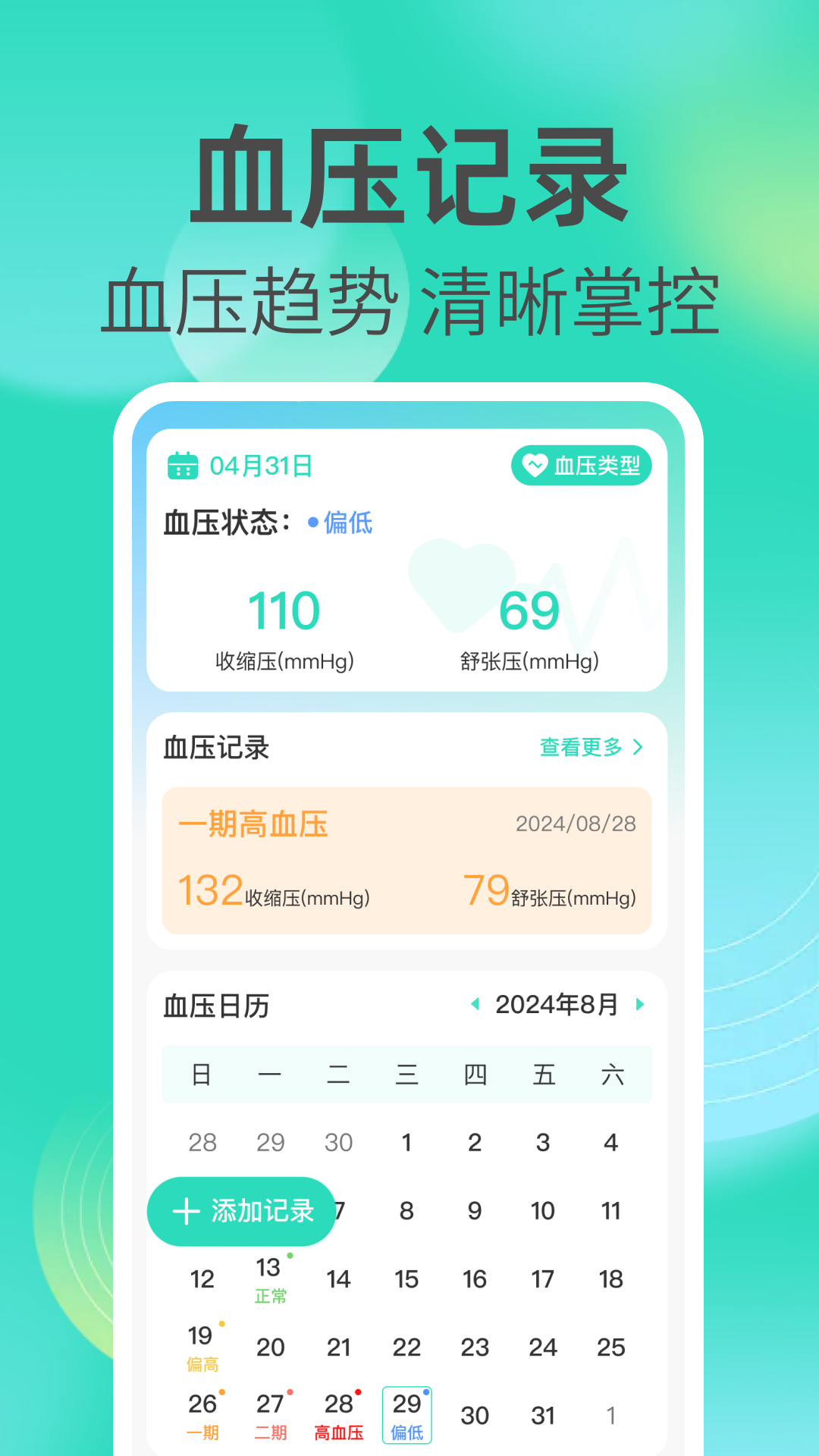Viewport: 819px width, 1456px height.
Task: Click the chevron icon after 查看更多
Action: 639,747
